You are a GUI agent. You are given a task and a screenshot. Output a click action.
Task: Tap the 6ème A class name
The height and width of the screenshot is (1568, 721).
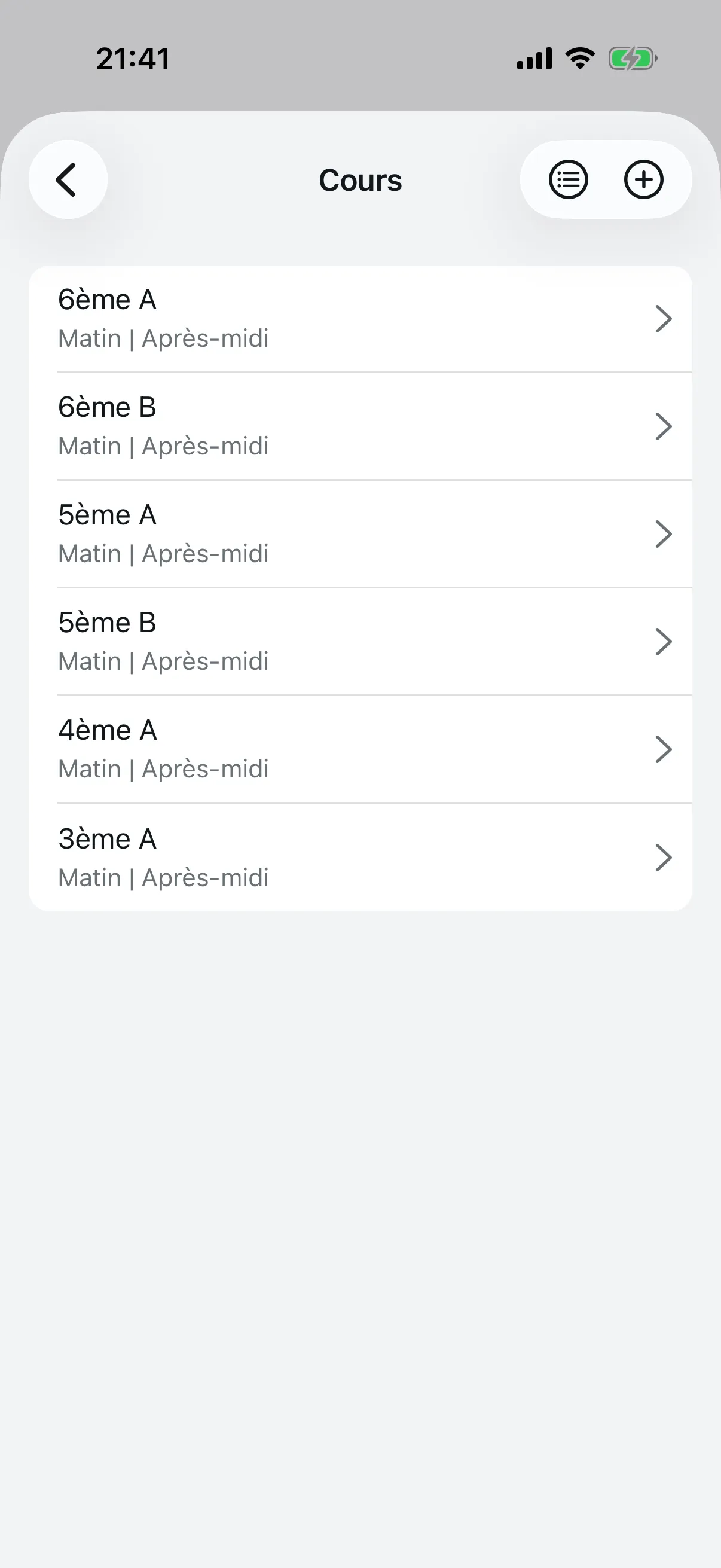click(x=108, y=299)
